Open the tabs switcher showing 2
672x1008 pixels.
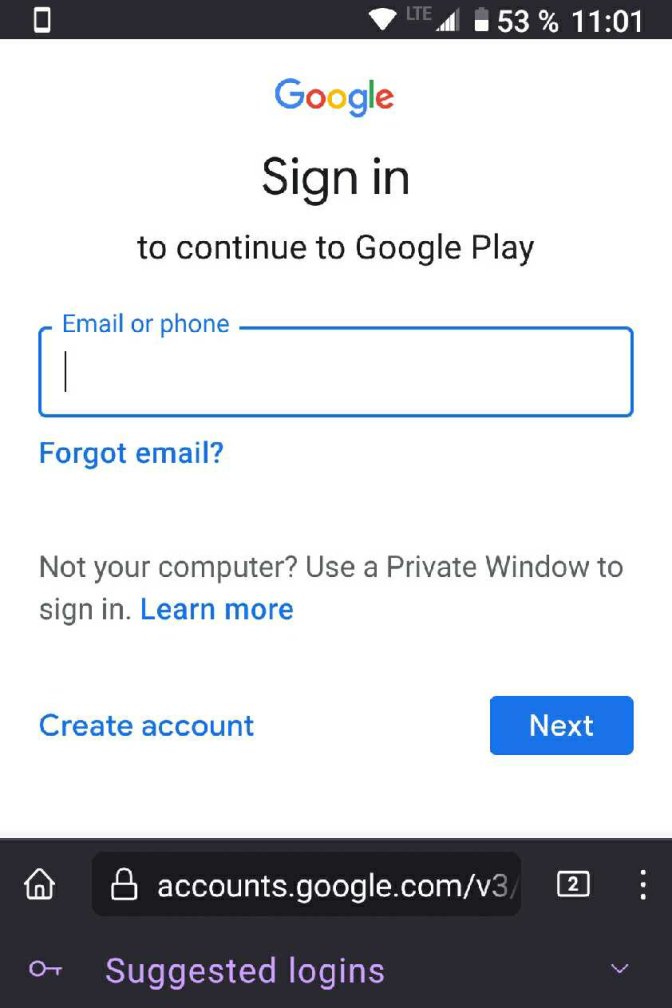coord(573,884)
